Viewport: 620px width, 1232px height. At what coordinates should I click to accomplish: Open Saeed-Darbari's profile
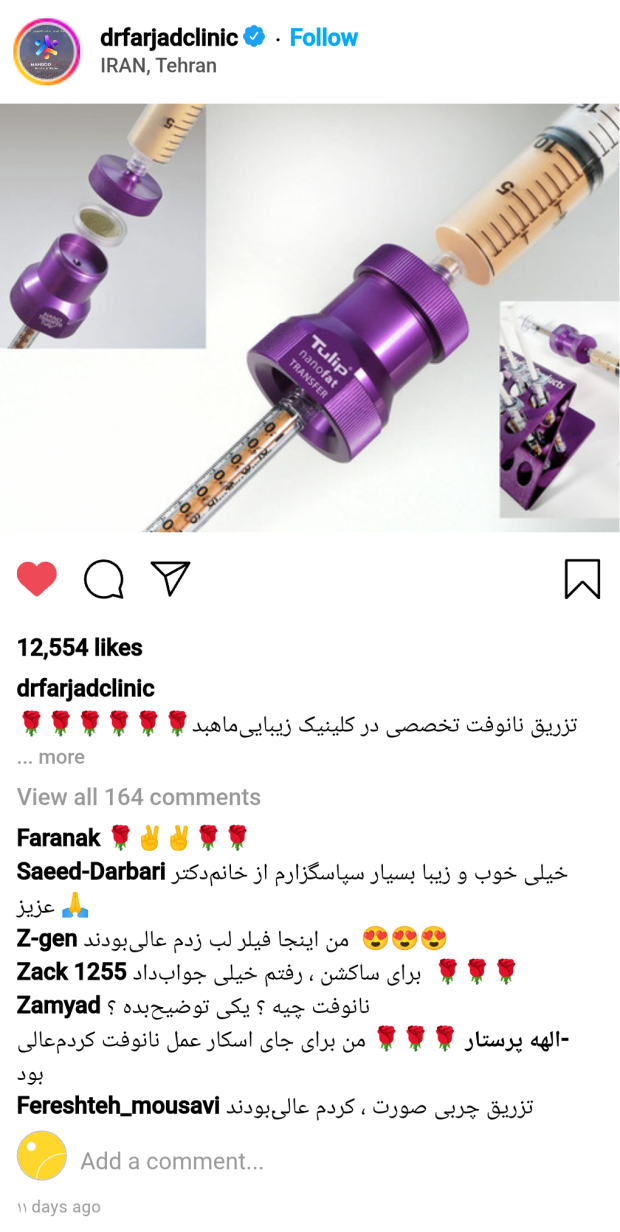click(x=91, y=872)
